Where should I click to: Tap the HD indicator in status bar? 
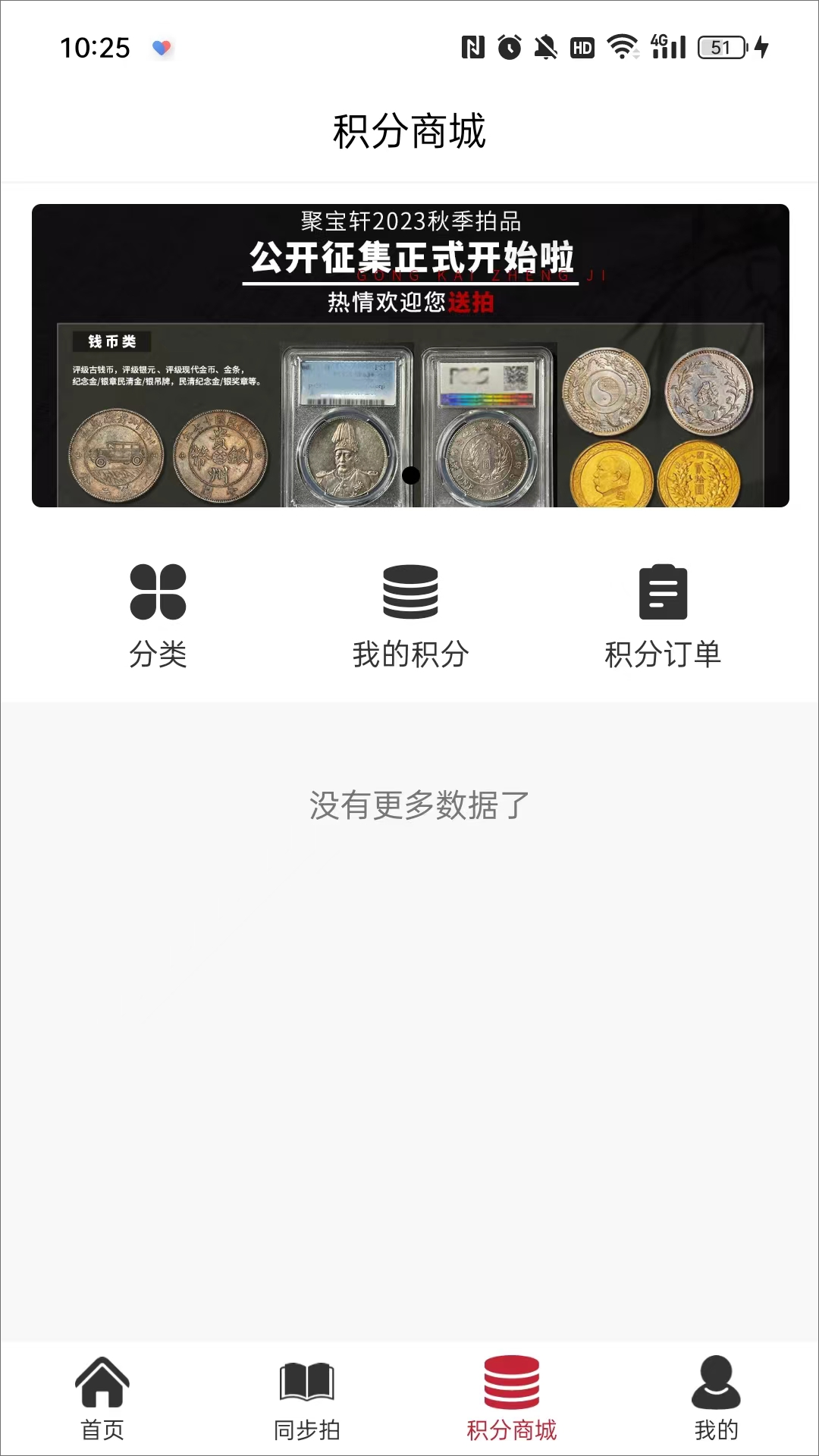[x=581, y=47]
